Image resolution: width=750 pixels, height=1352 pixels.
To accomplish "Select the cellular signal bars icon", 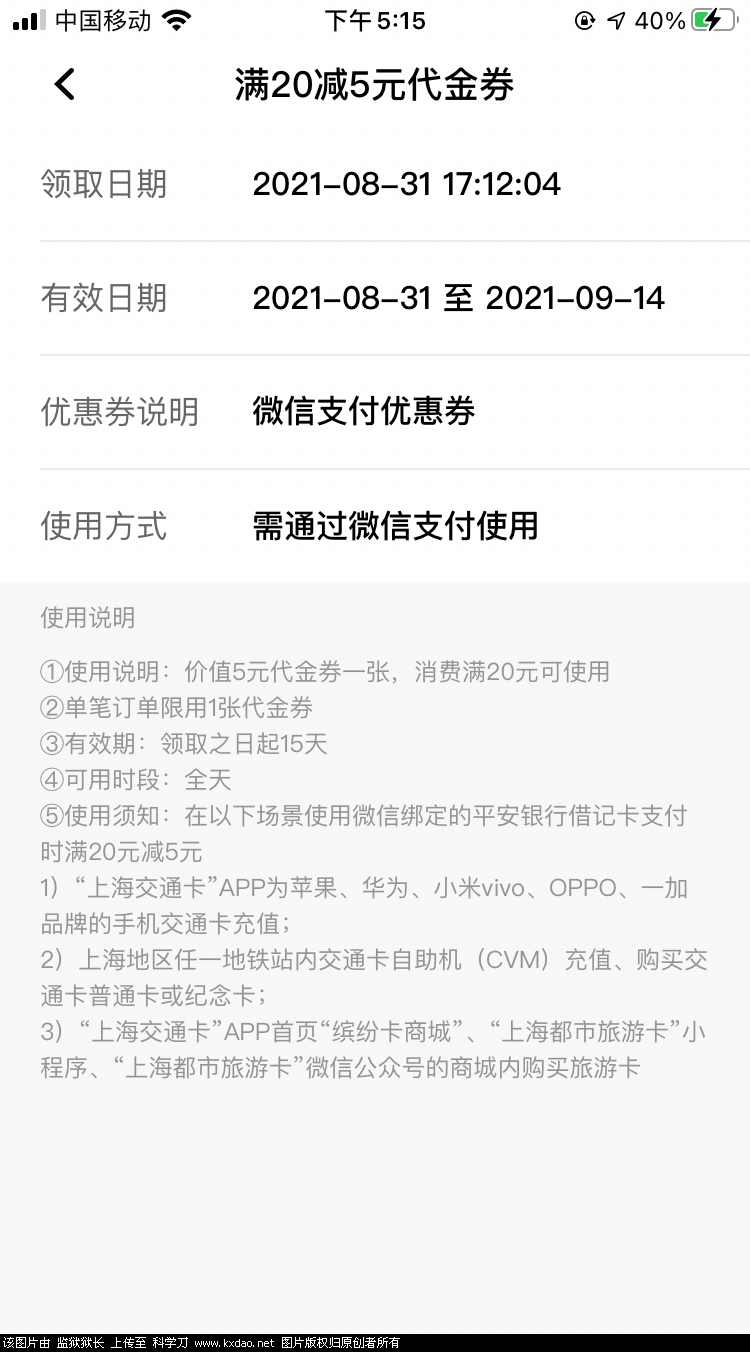I will coord(27,18).
